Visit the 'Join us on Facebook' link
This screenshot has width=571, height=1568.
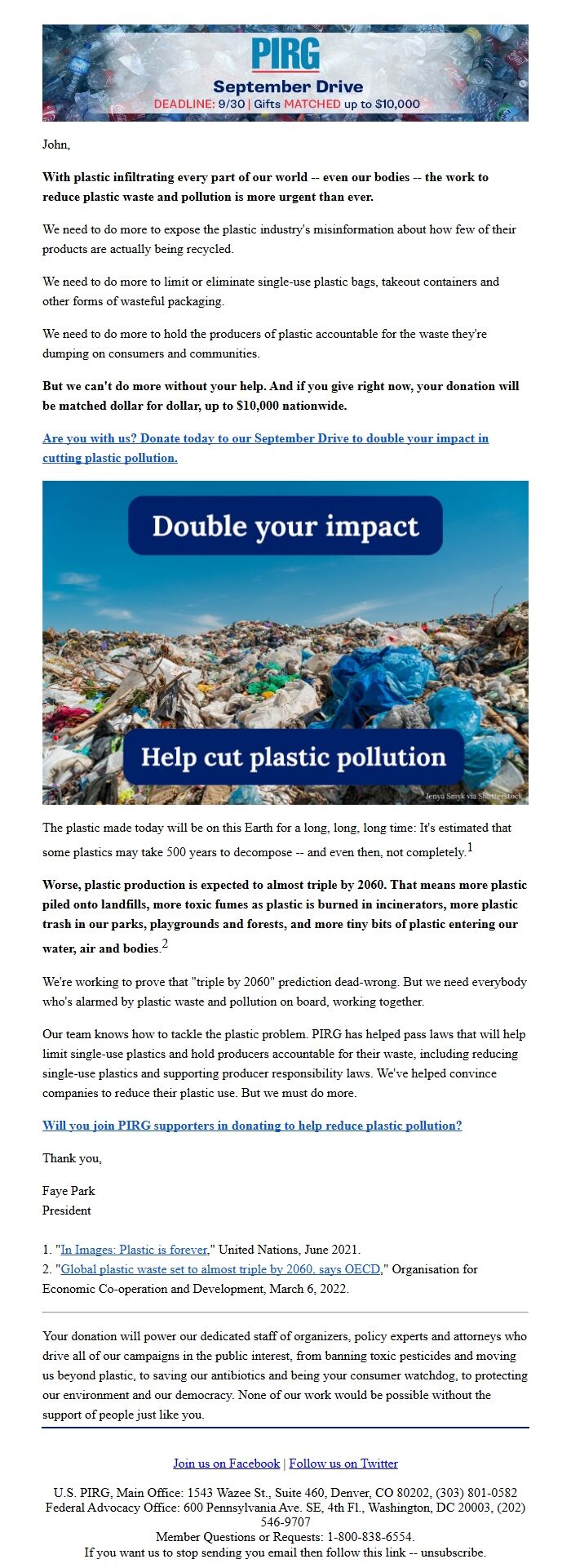[226, 1464]
